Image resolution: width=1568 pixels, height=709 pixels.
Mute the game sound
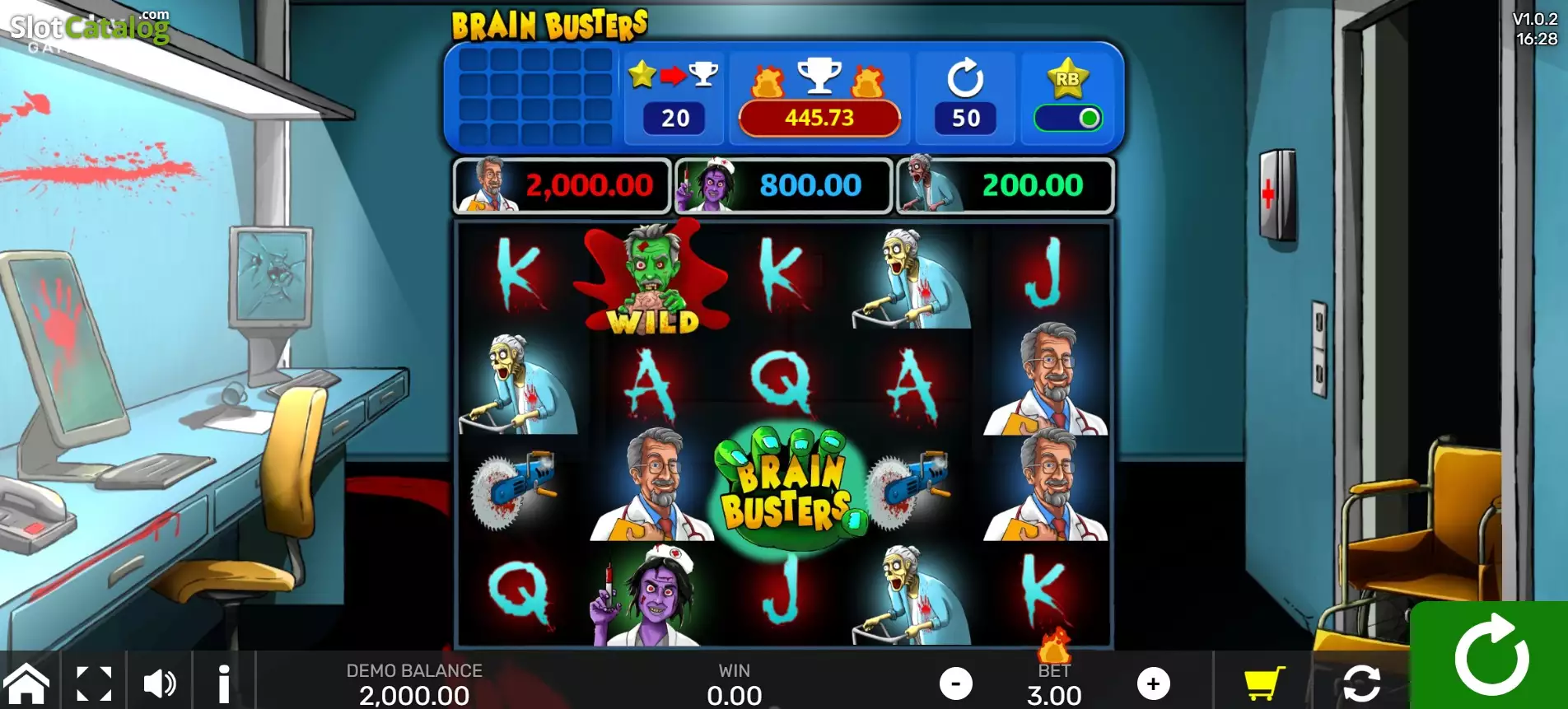click(160, 683)
